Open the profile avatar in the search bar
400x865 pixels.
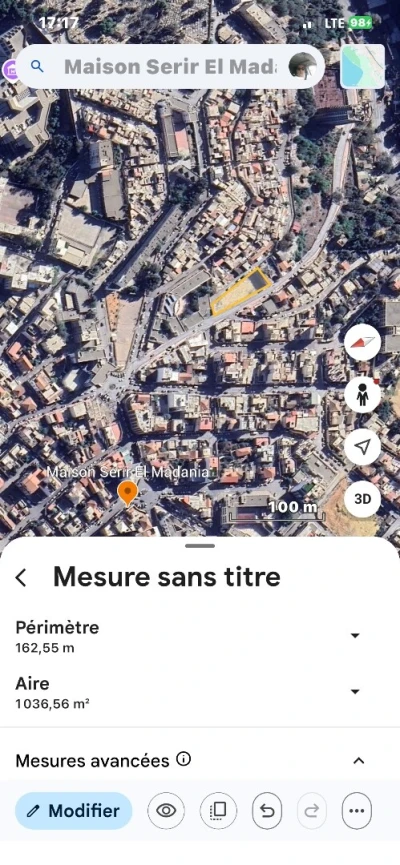click(x=302, y=67)
